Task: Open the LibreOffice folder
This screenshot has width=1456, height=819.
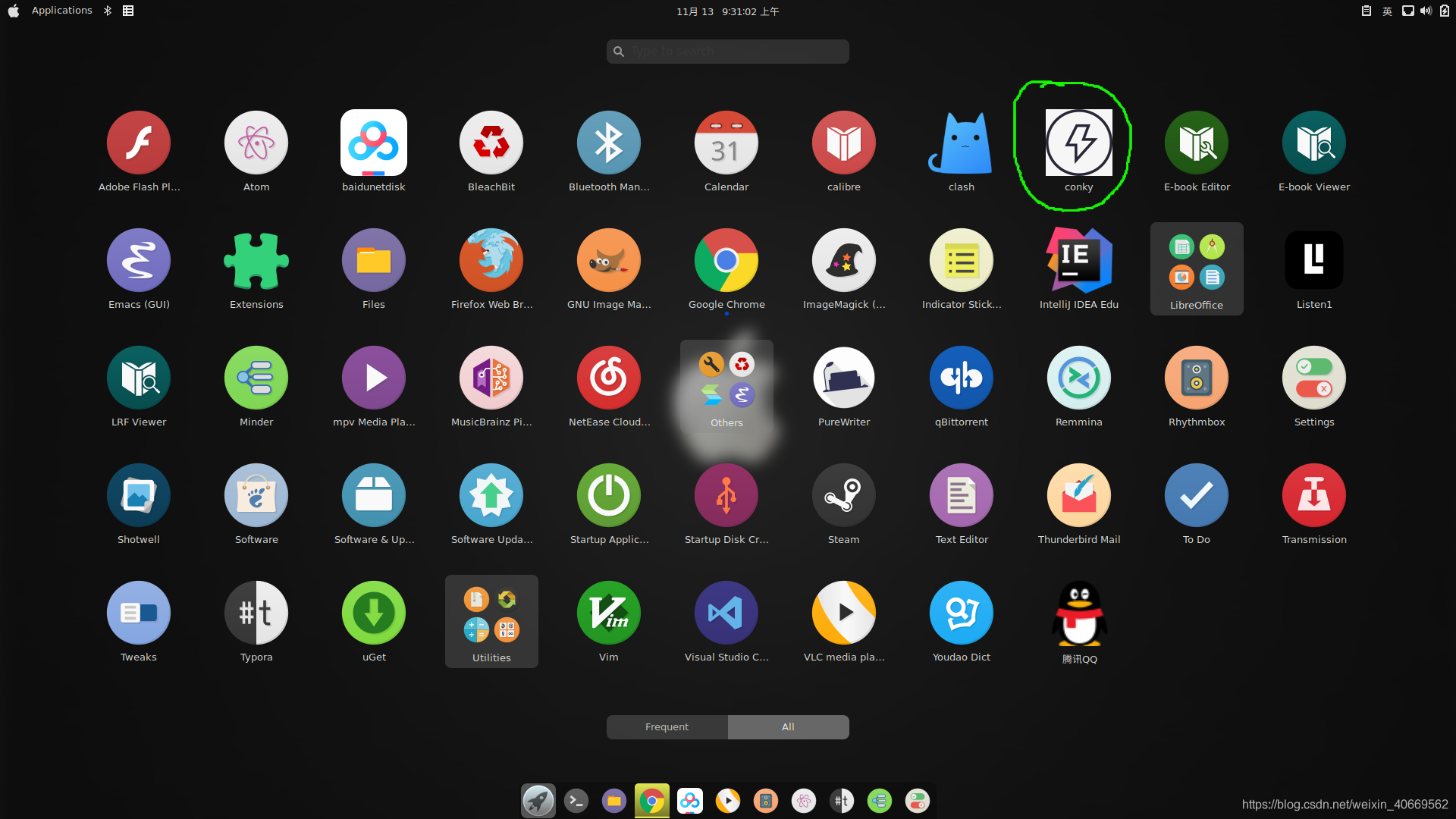Action: [1196, 268]
